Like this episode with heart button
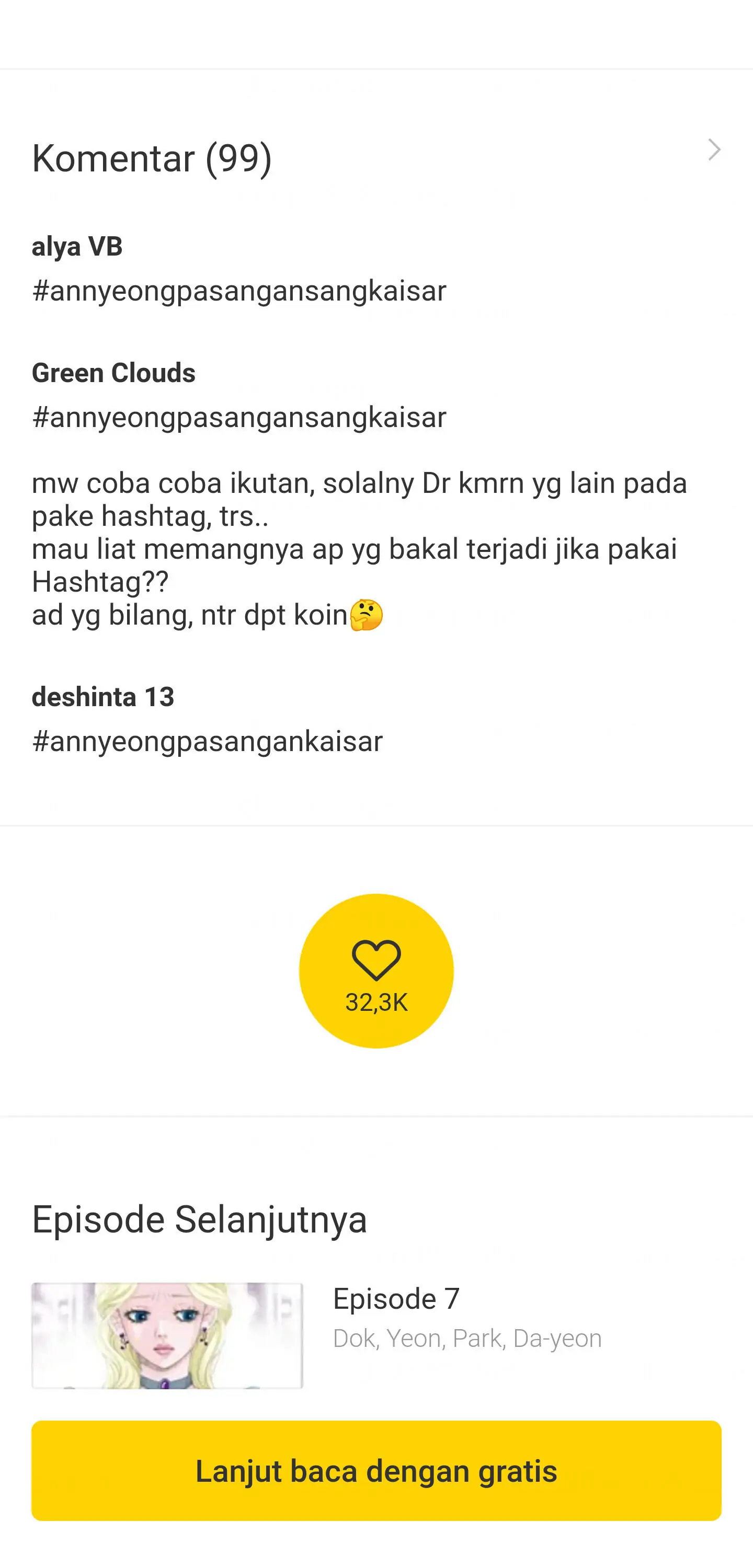 click(x=376, y=971)
